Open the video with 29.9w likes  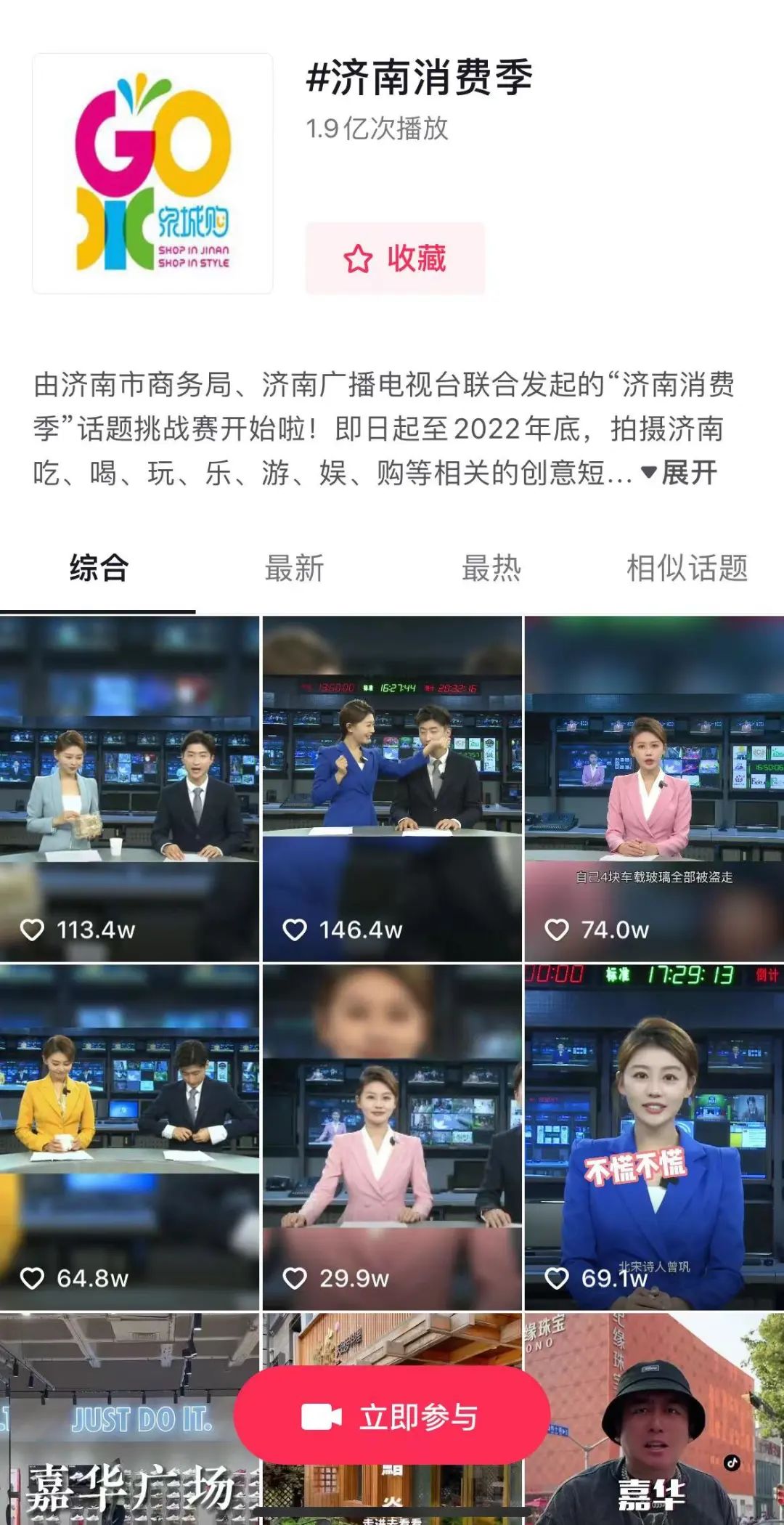(392, 1136)
